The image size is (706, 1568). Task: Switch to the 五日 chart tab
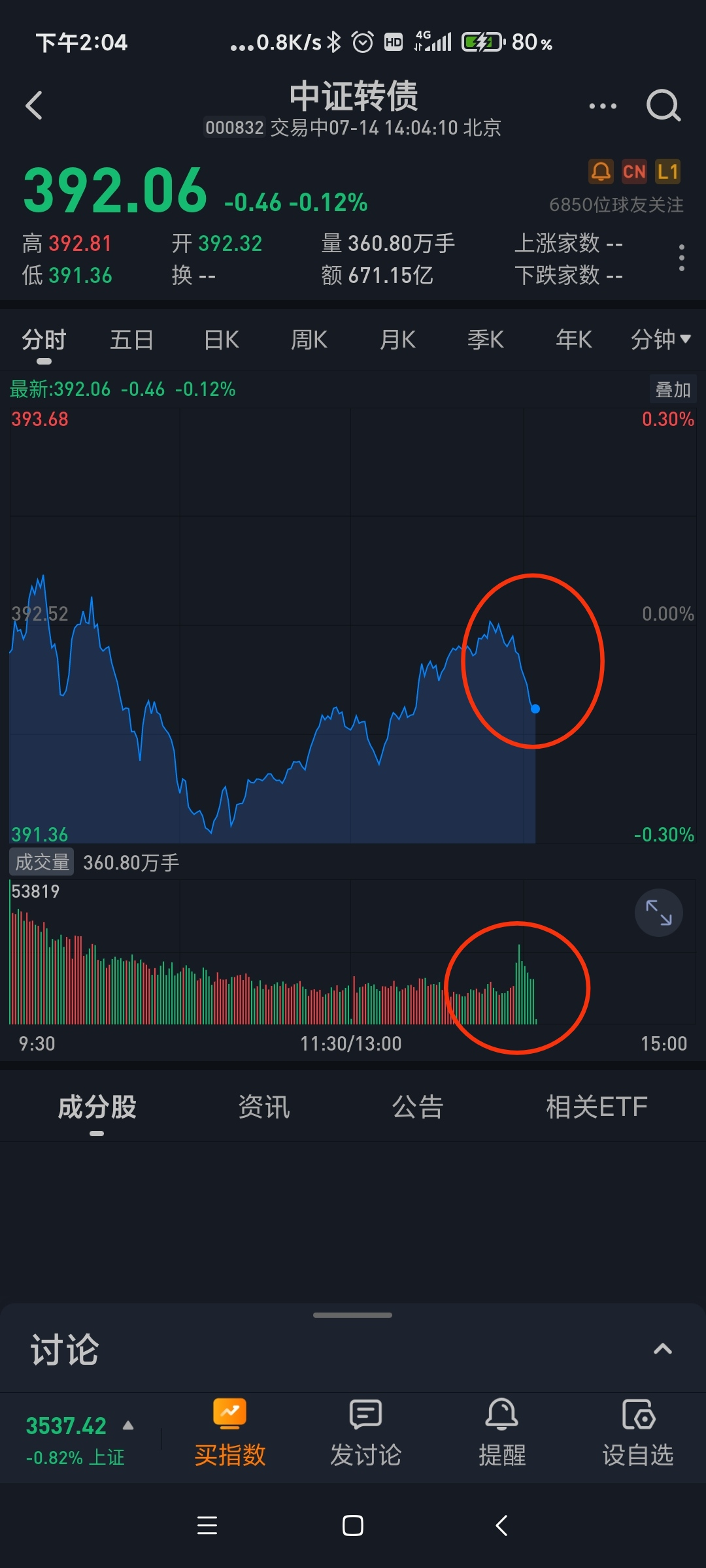click(132, 340)
